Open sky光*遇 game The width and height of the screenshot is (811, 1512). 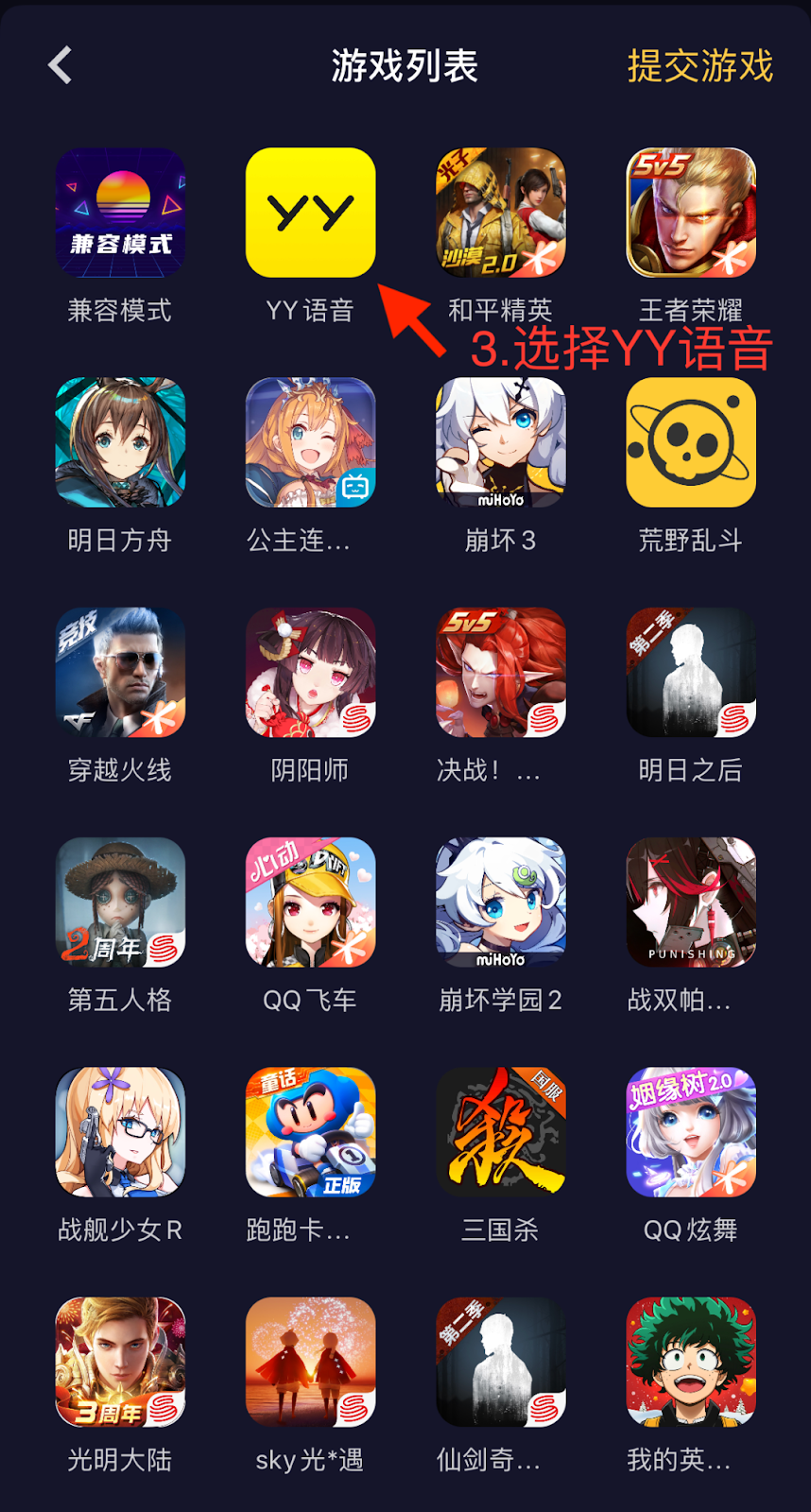[310, 1362]
